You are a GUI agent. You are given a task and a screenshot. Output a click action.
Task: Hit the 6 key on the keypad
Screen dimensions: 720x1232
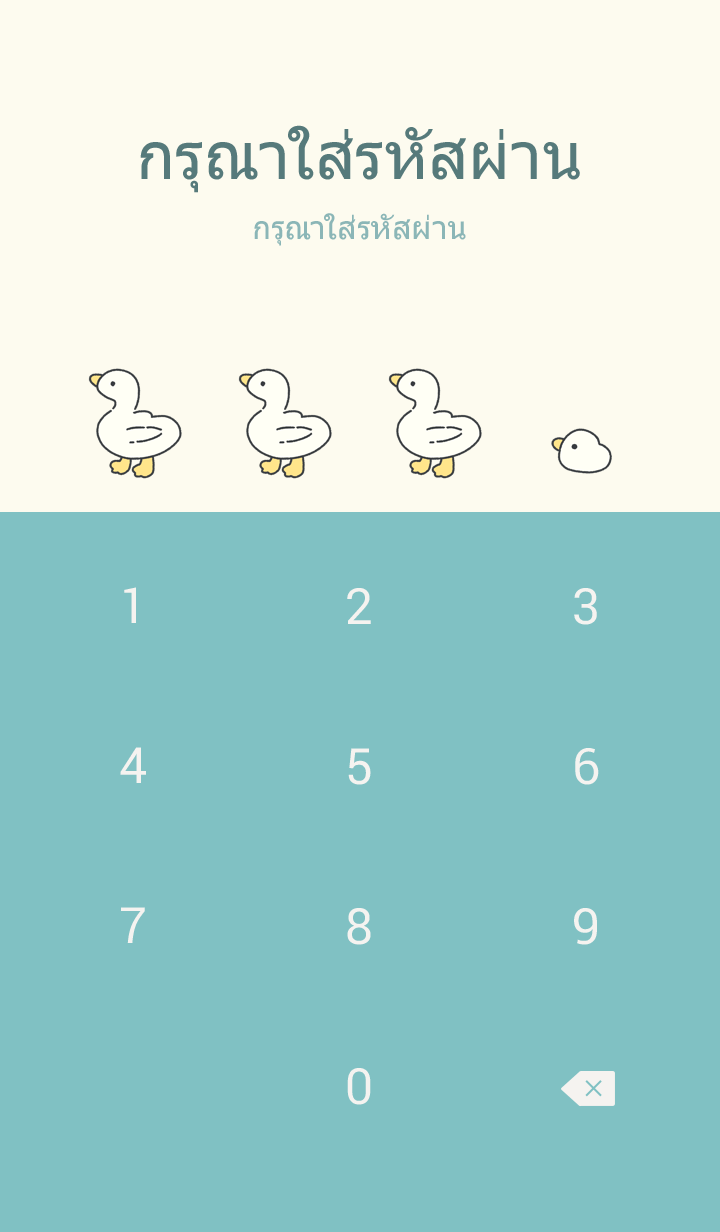[x=586, y=767]
